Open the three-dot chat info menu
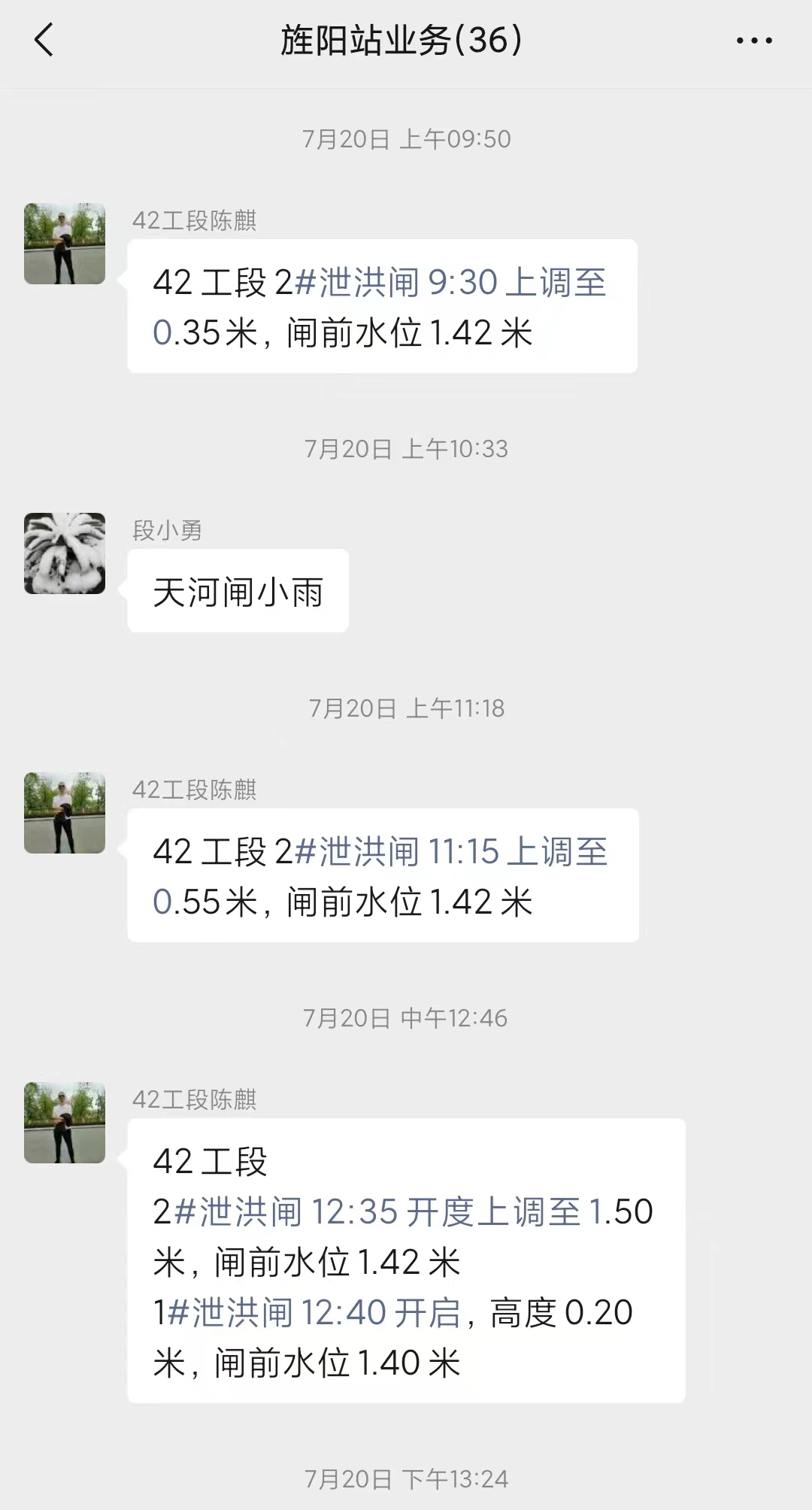This screenshot has width=812, height=1510. pyautogui.click(x=753, y=41)
